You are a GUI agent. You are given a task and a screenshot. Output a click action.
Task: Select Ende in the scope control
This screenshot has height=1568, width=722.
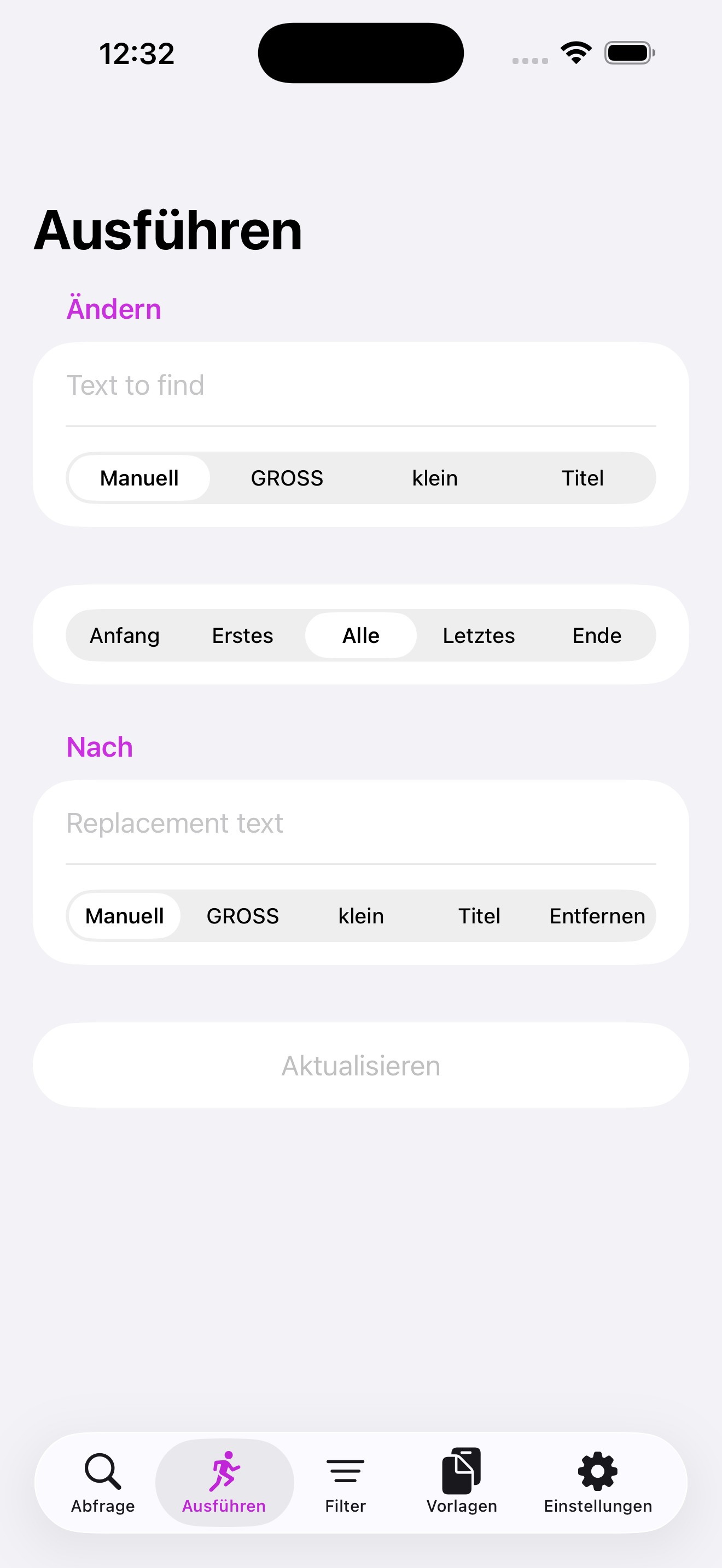597,635
